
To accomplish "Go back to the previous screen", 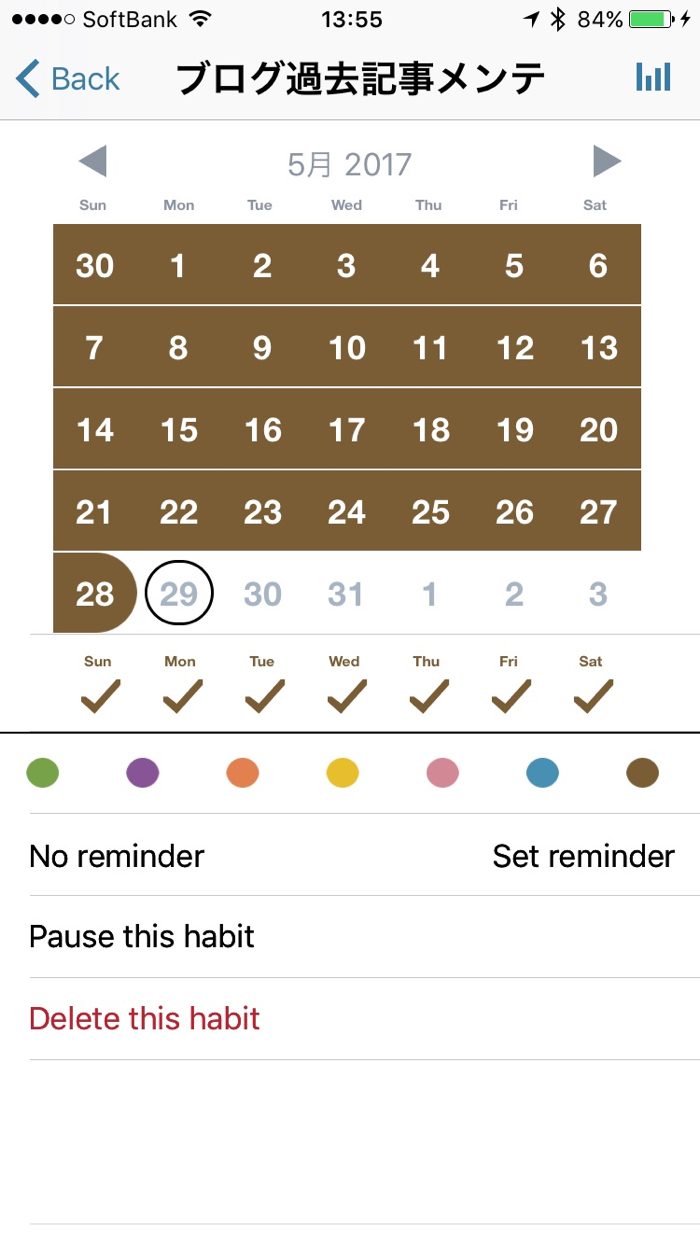I will click(x=68, y=78).
